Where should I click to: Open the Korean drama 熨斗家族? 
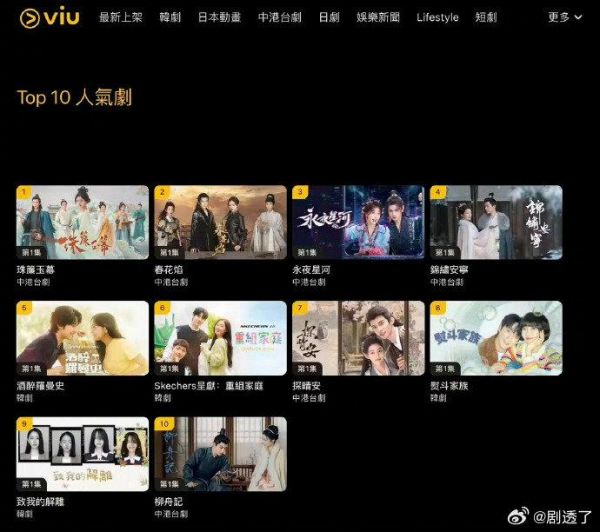coord(495,338)
